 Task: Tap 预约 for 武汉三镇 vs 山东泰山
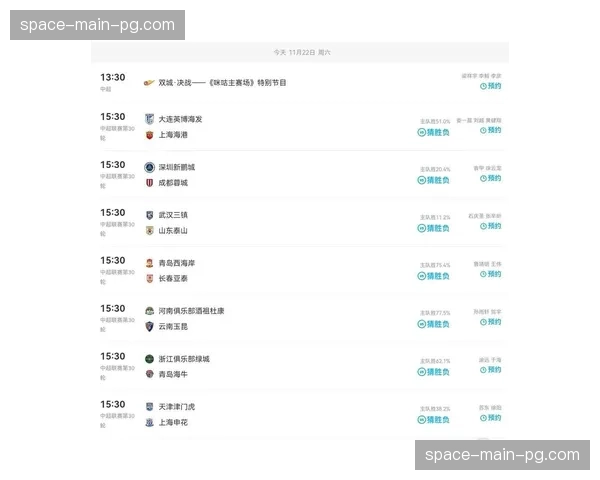(x=491, y=226)
